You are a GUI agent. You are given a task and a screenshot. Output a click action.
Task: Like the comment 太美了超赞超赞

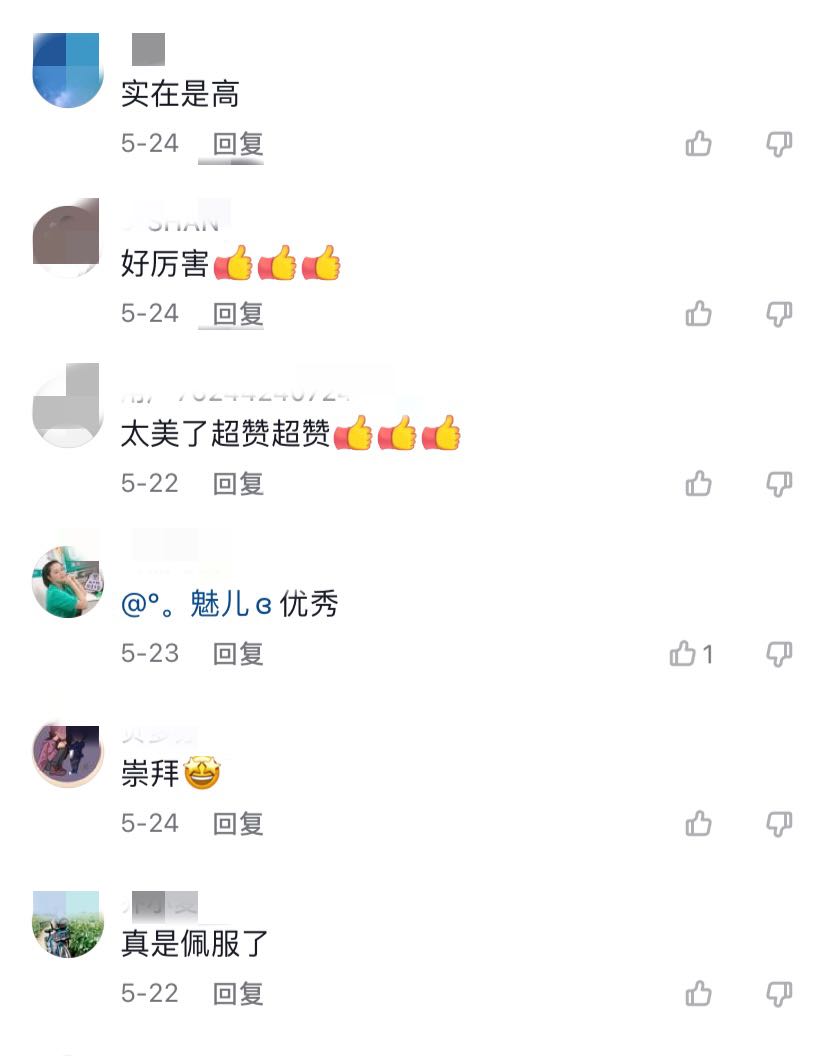pos(698,484)
